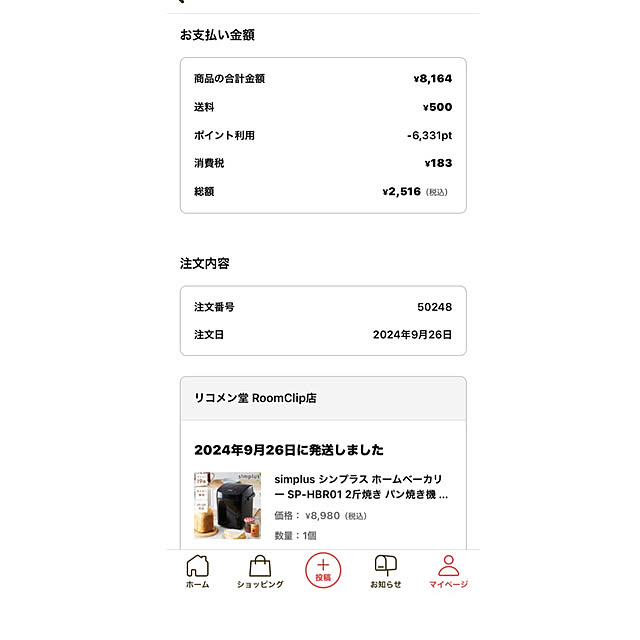Switch to the ホーム tab

197,571
